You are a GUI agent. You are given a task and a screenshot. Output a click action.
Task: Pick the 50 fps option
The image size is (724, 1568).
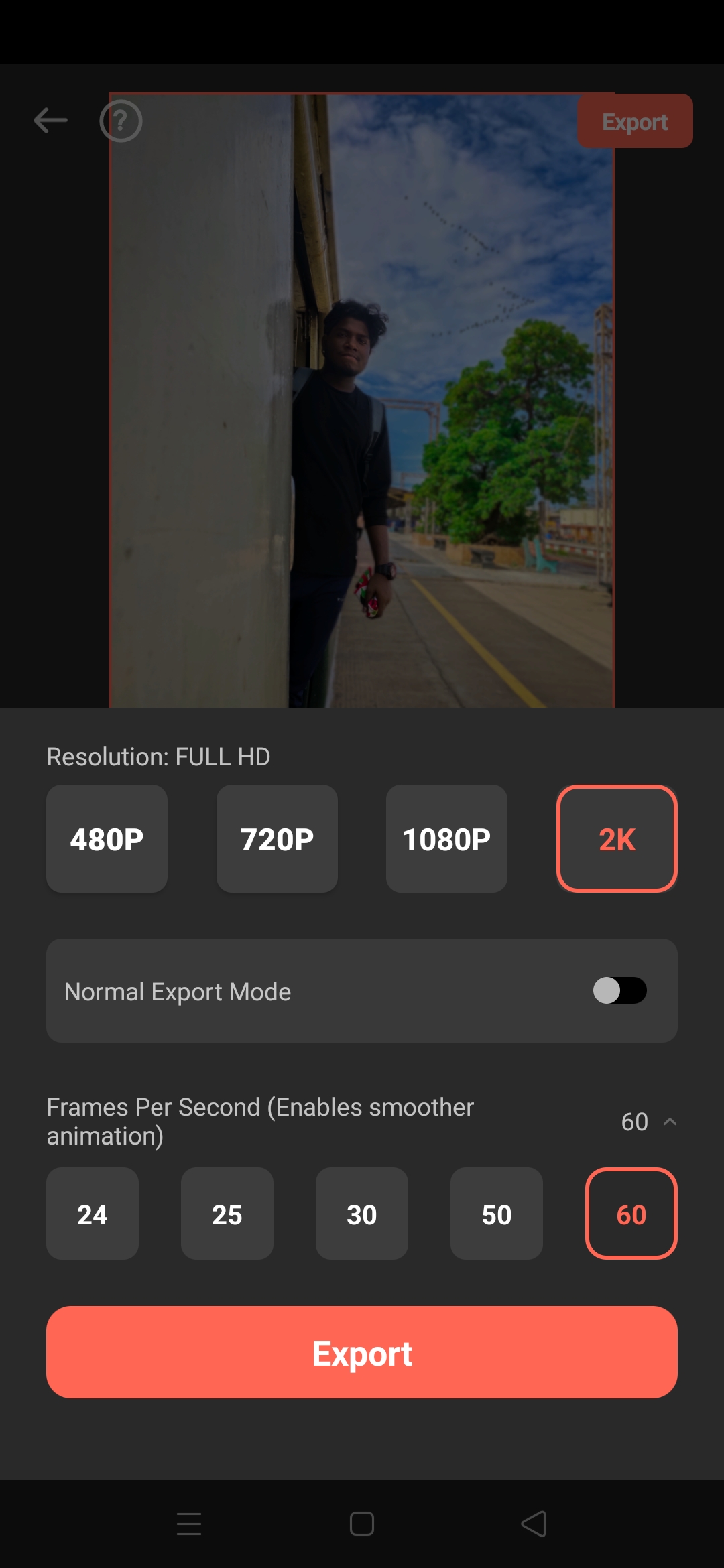point(497,1214)
